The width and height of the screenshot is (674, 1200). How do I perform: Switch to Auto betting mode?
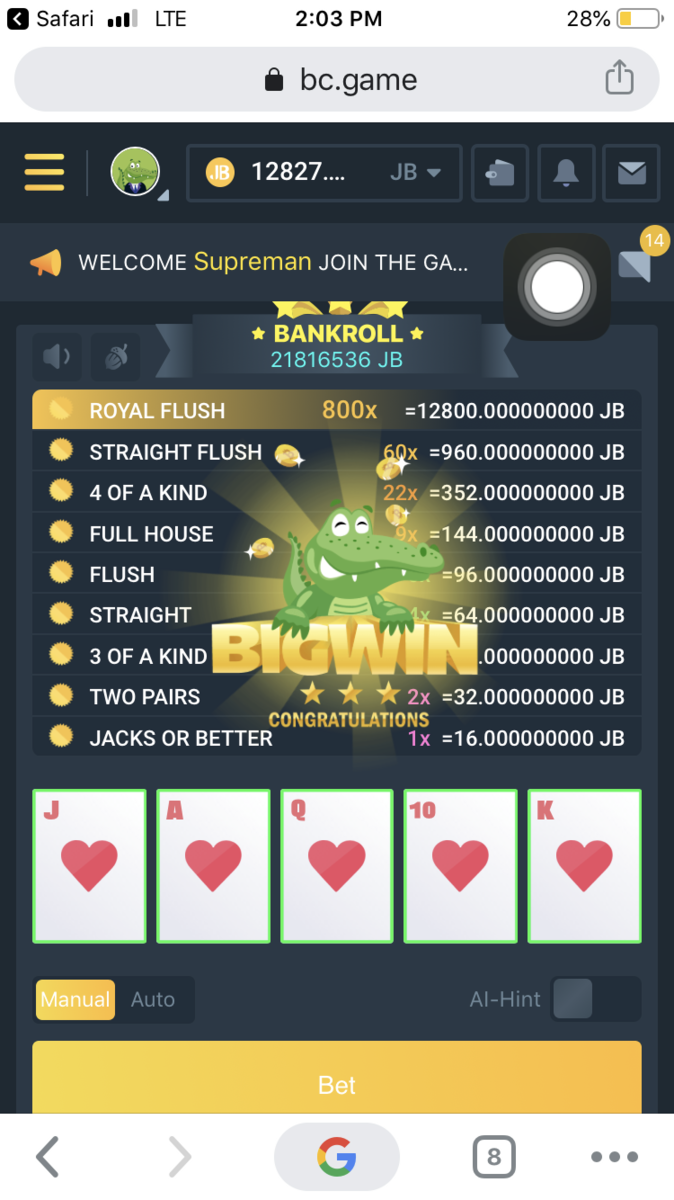(153, 999)
